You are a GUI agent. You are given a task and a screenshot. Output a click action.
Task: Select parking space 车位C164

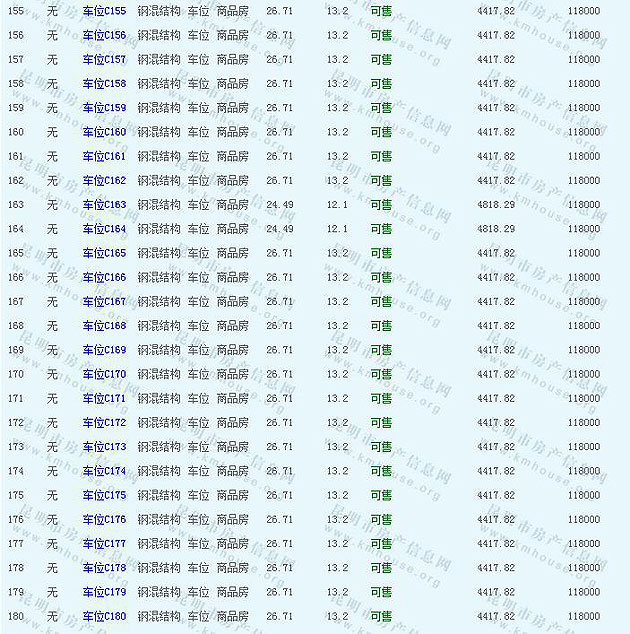coord(104,229)
